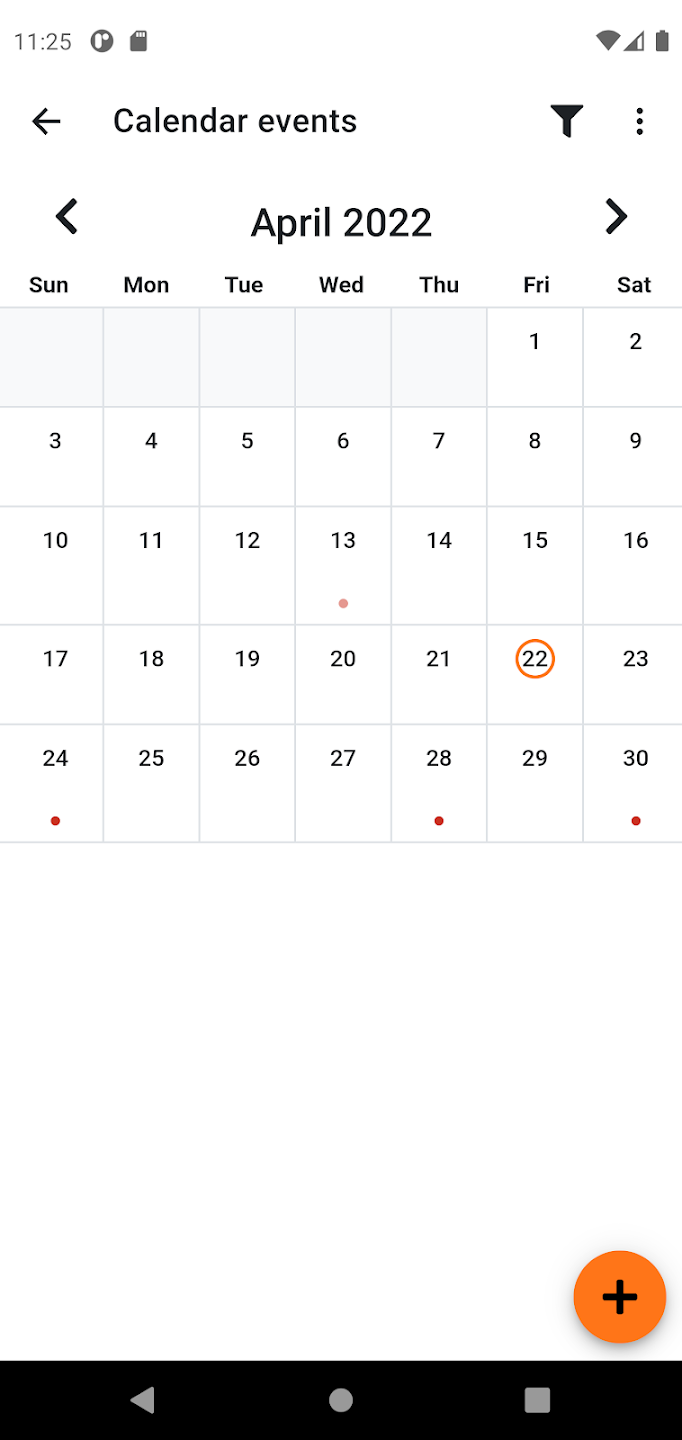Advance to the next month

615,217
